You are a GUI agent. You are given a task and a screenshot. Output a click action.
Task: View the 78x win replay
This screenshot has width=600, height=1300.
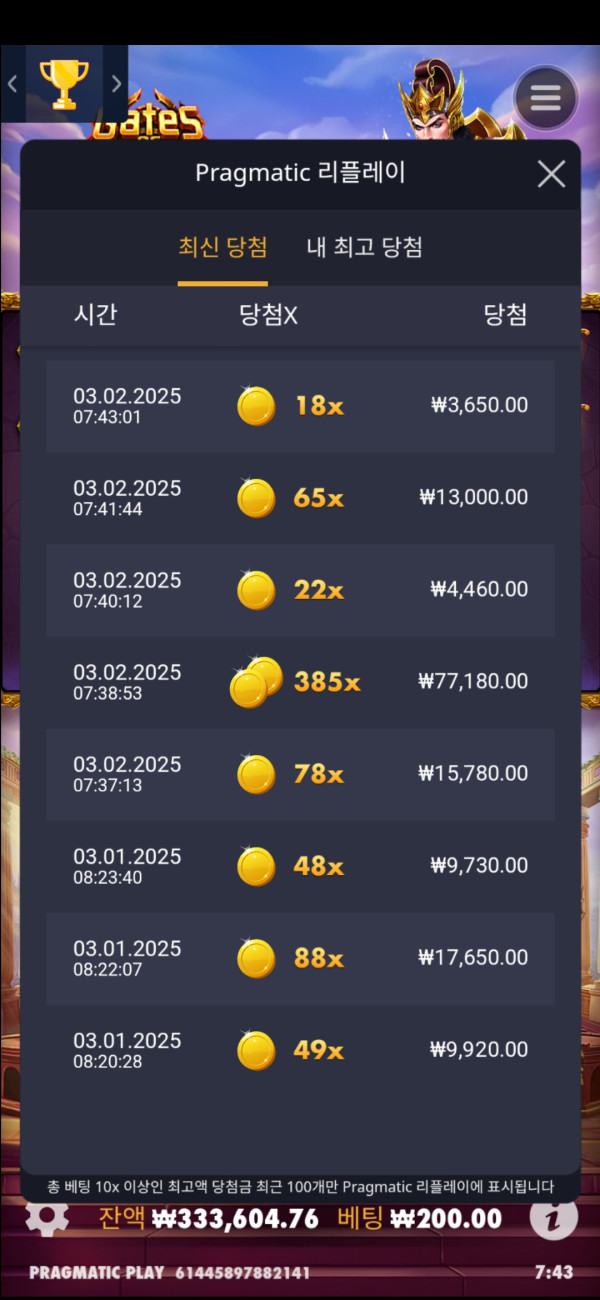pyautogui.click(x=300, y=774)
